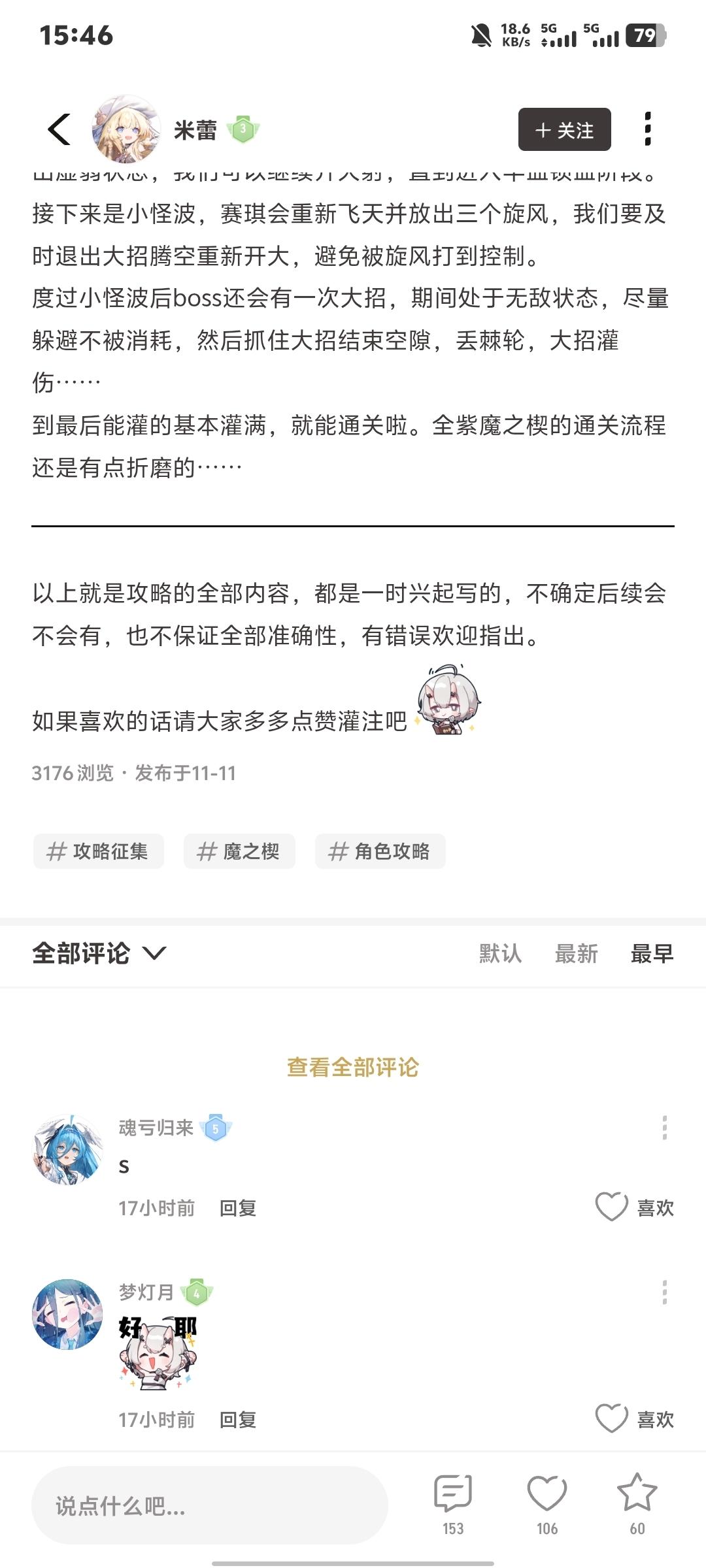Screen dimensions: 706x1568
Task: Reply to 魂亏归来's comment
Action: 238,1208
